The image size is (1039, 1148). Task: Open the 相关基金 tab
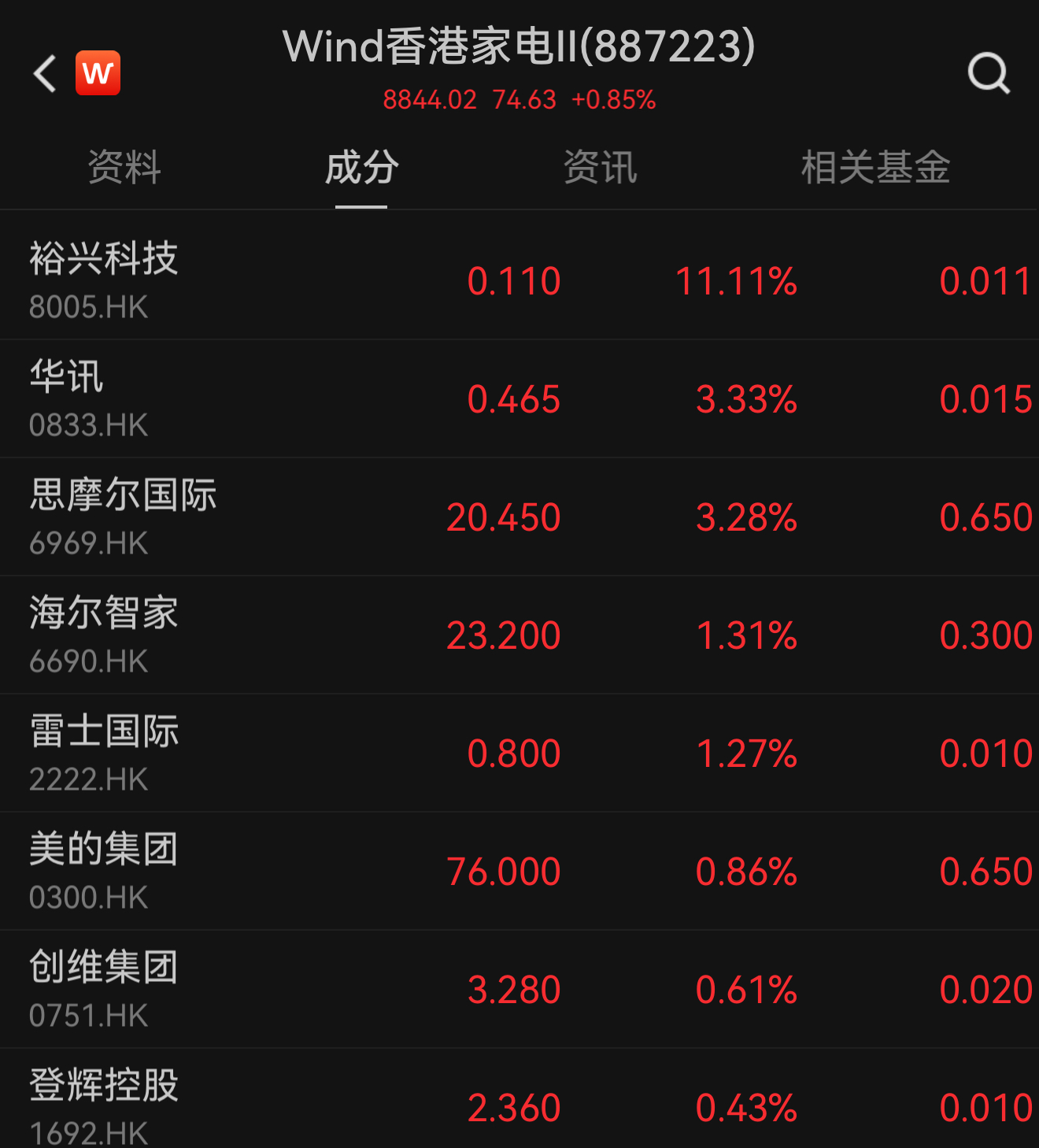pyautogui.click(x=875, y=168)
